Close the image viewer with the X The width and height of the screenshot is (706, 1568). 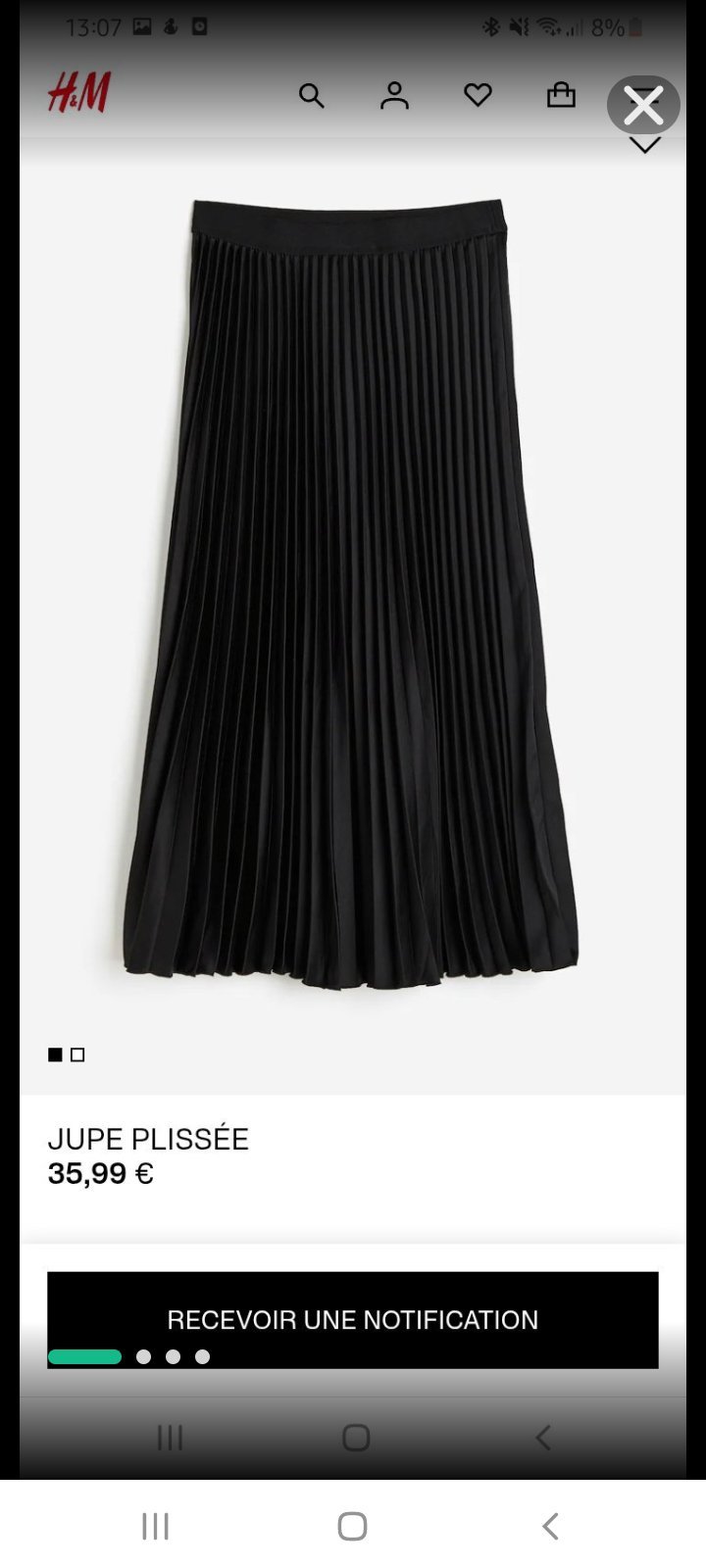[x=643, y=105]
